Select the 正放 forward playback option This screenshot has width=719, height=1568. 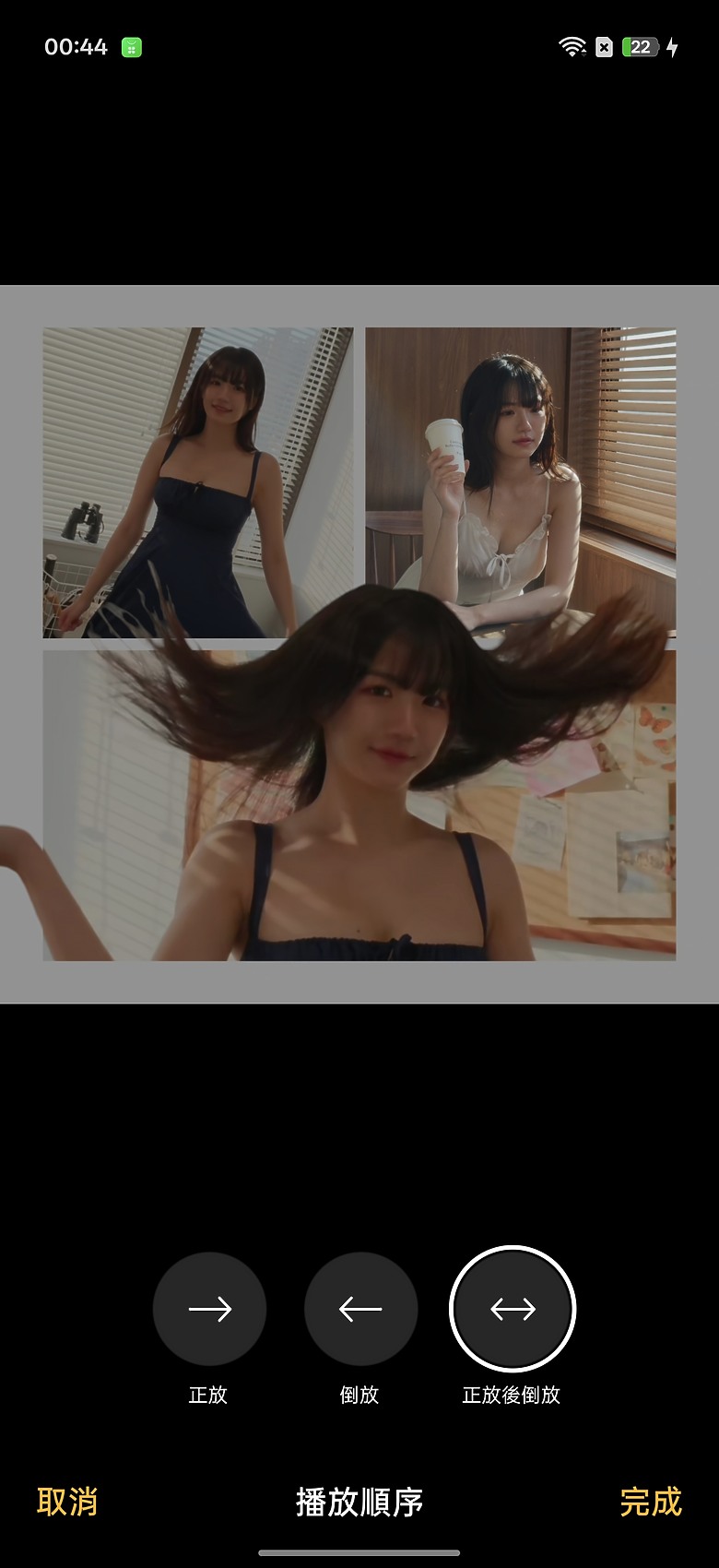click(209, 1308)
